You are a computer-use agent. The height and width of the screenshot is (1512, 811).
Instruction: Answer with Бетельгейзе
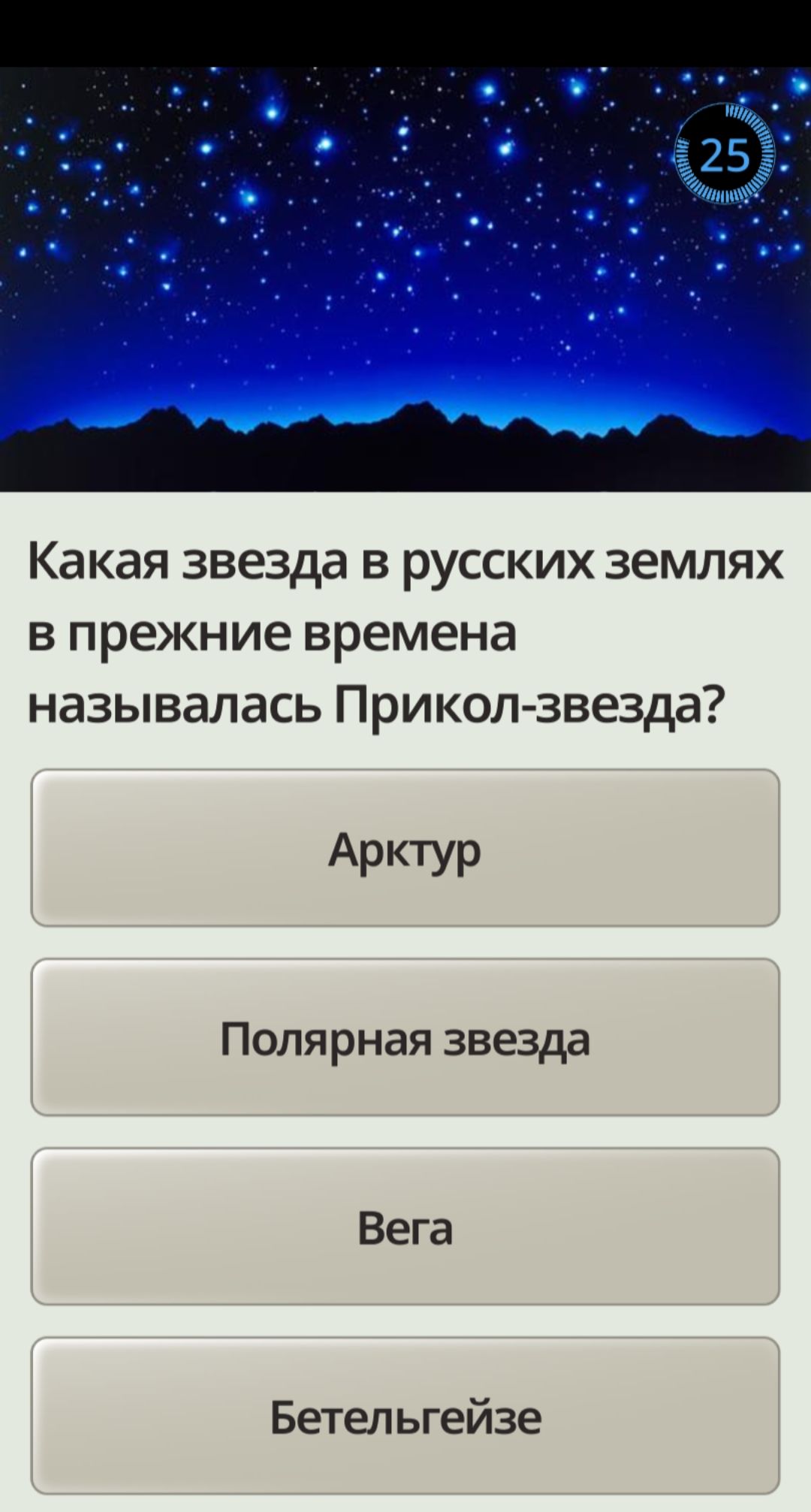point(405,1416)
